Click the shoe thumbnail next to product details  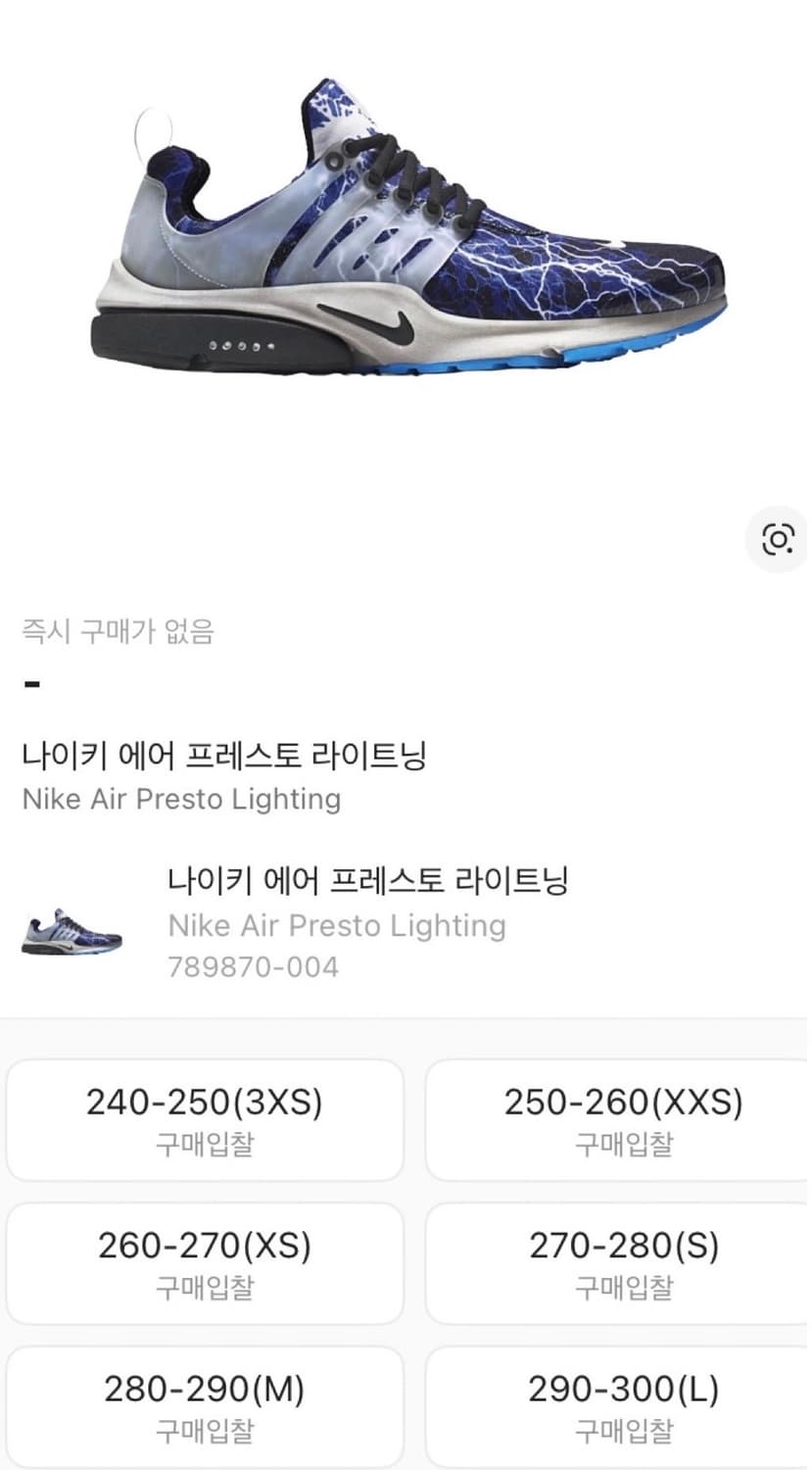coord(68,929)
